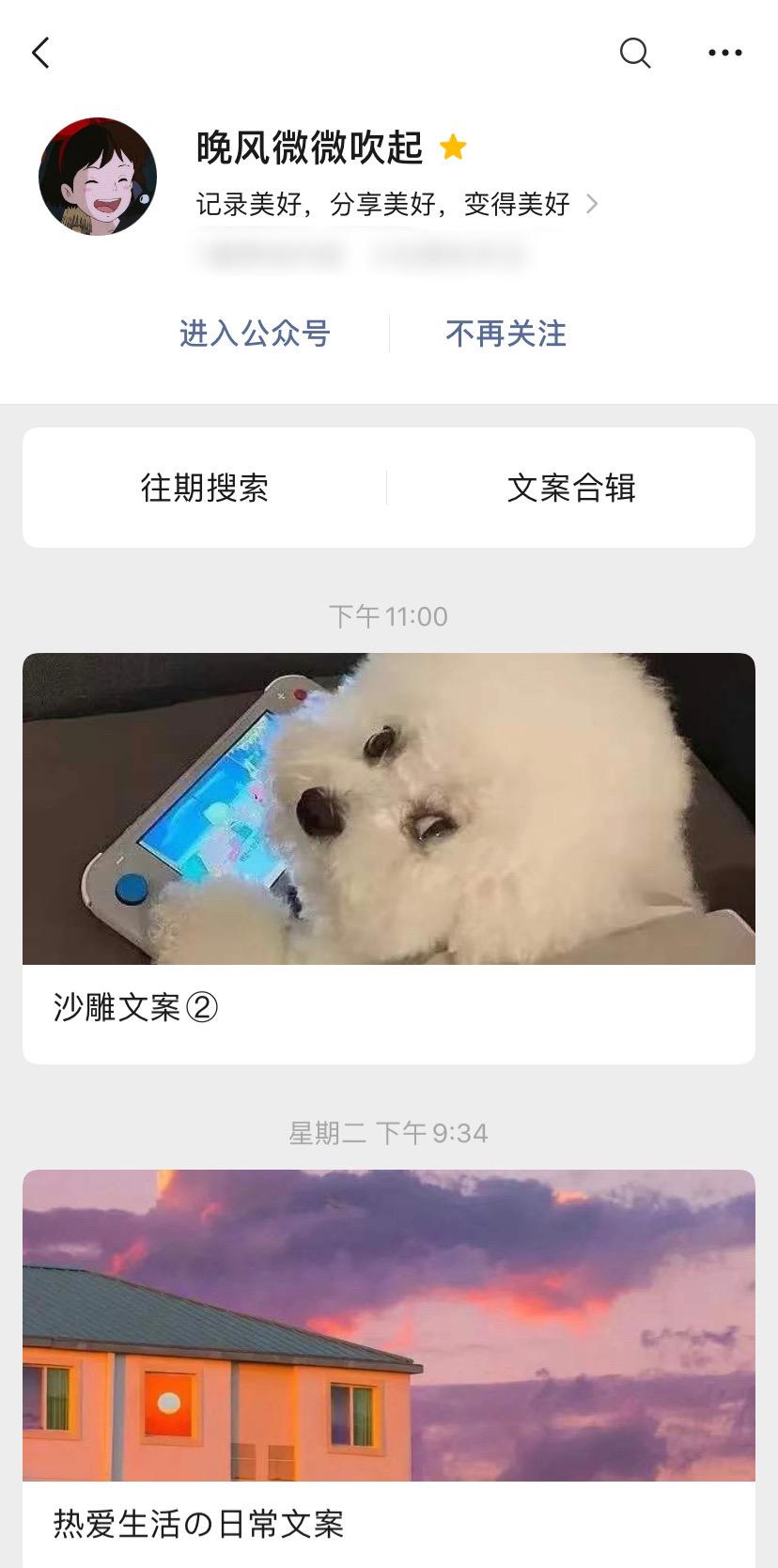The image size is (778, 1568).
Task: Open the three-dot overflow menu
Action: [724, 53]
